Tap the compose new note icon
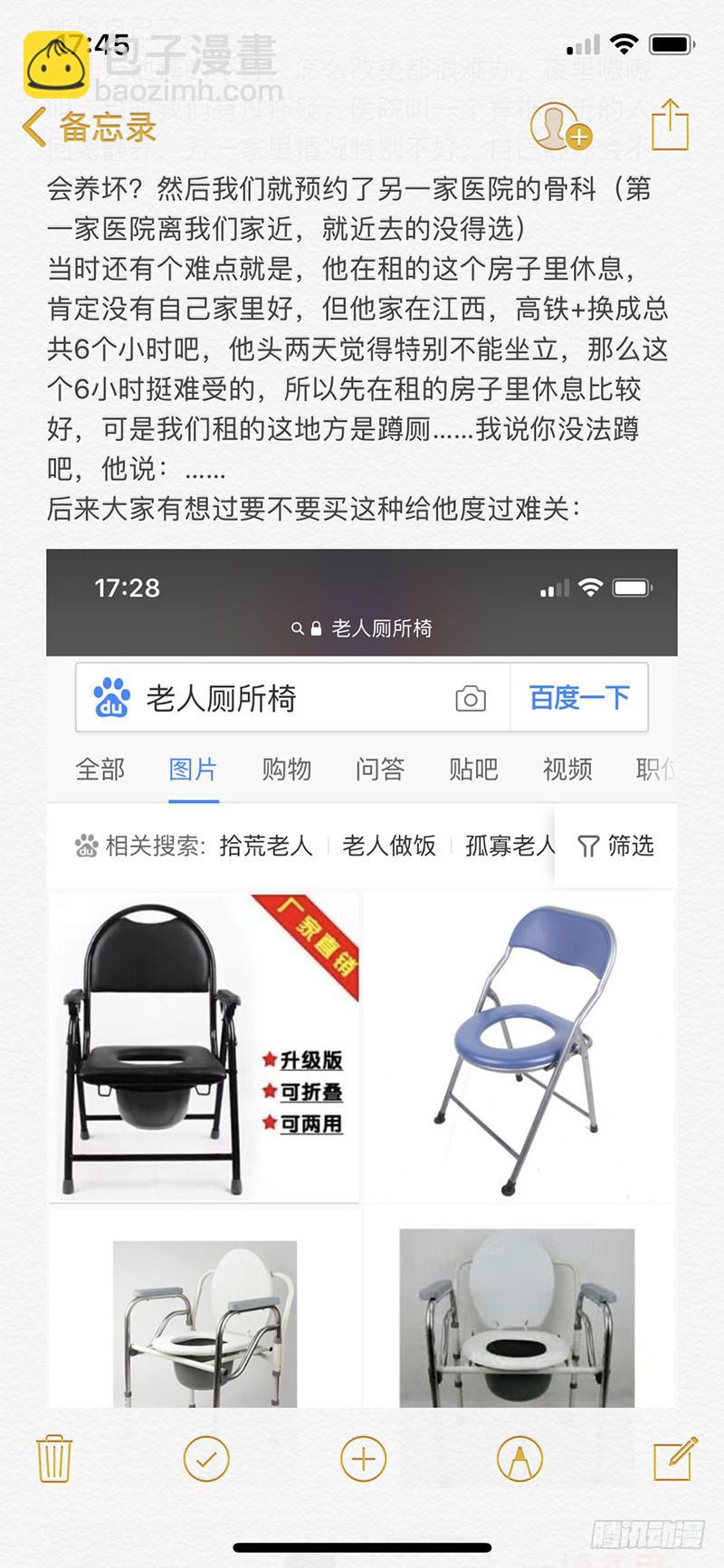The height and width of the screenshot is (1568, 724). click(673, 1458)
